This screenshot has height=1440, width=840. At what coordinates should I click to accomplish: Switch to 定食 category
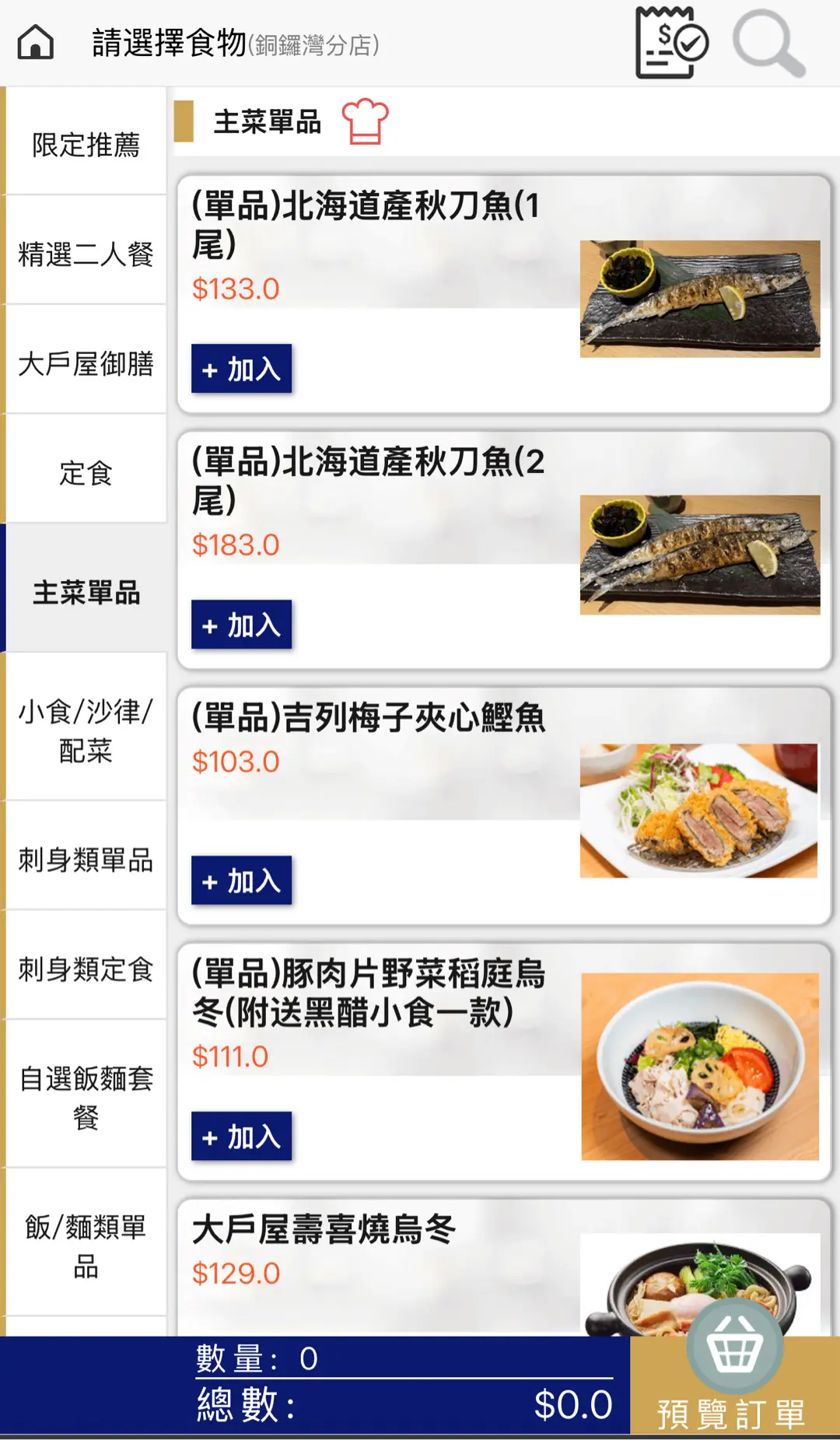(86, 473)
